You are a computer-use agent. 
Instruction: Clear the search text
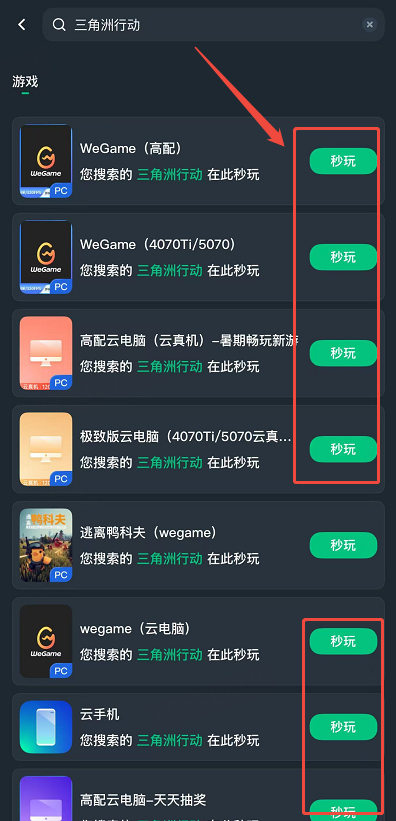coord(370,25)
